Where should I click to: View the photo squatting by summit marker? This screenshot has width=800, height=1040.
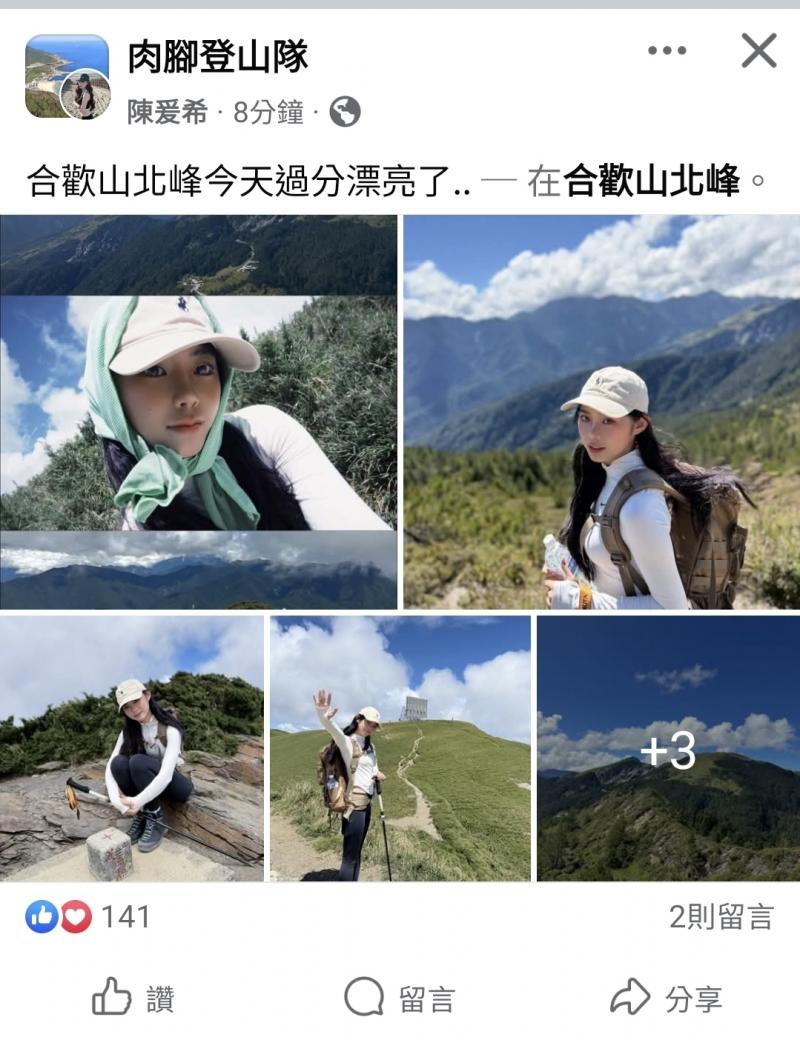tap(132, 748)
